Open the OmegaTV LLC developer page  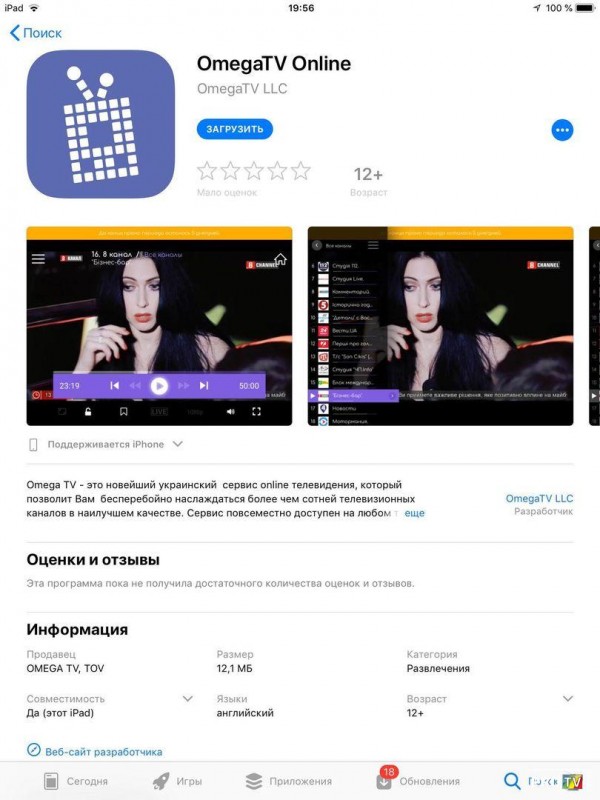539,498
